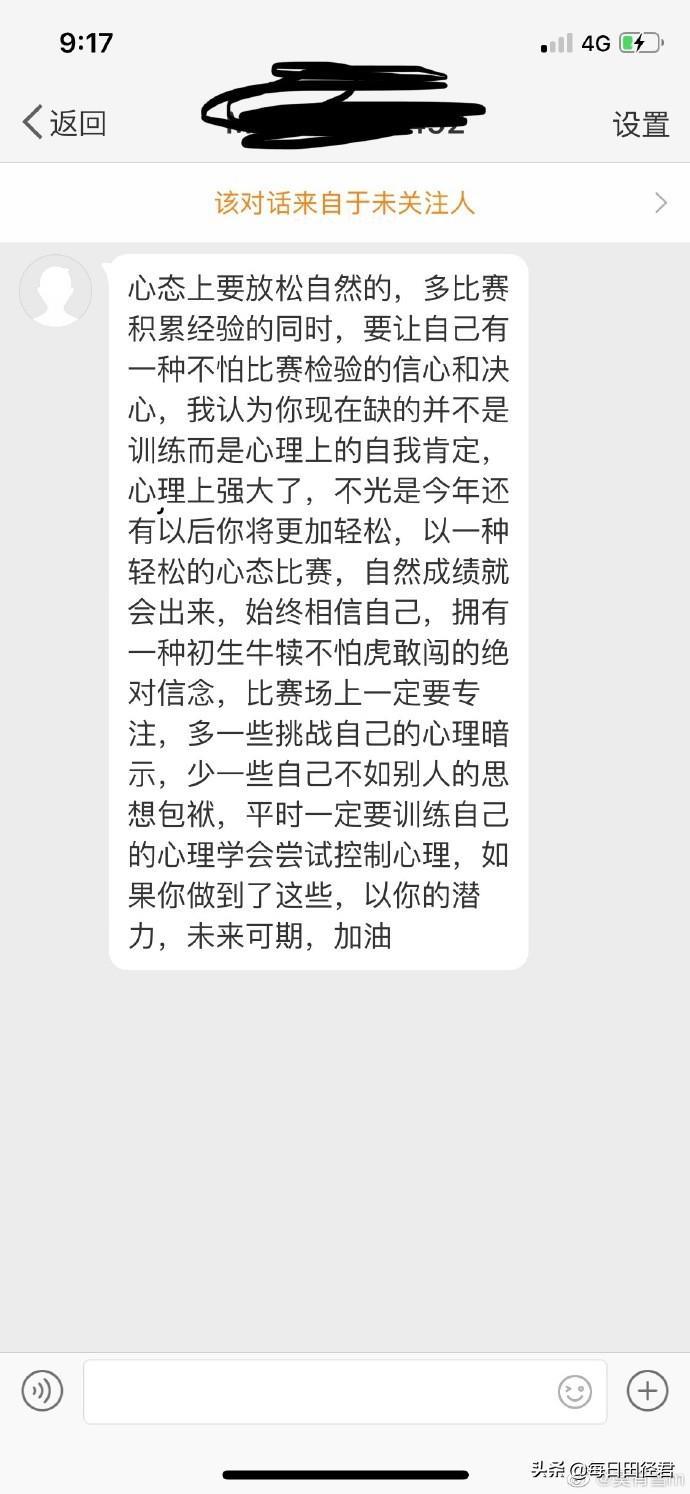The height and width of the screenshot is (1494, 690).
Task: Open the emoji picker
Action: 574,1391
